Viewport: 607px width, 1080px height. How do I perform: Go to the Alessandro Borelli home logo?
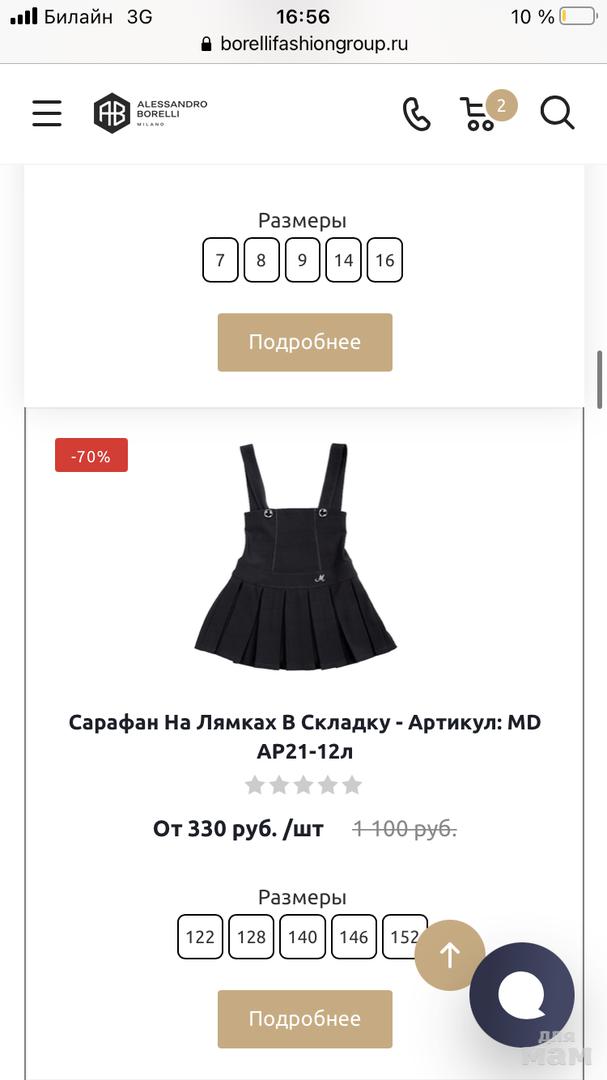[151, 113]
